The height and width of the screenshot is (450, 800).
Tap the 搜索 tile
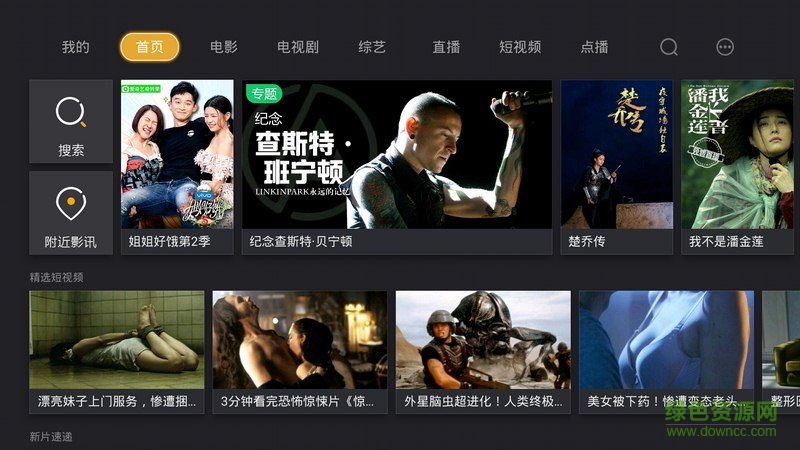click(x=71, y=121)
